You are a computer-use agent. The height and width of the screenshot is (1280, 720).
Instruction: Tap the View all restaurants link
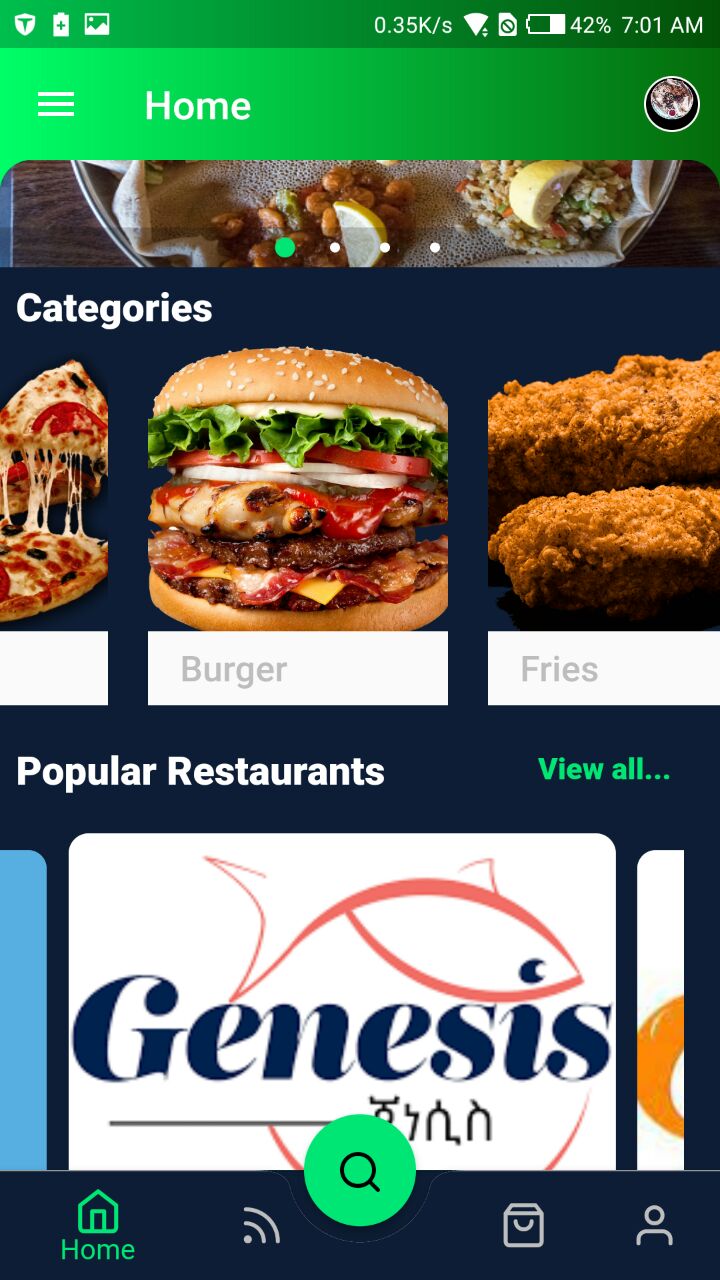click(x=604, y=770)
